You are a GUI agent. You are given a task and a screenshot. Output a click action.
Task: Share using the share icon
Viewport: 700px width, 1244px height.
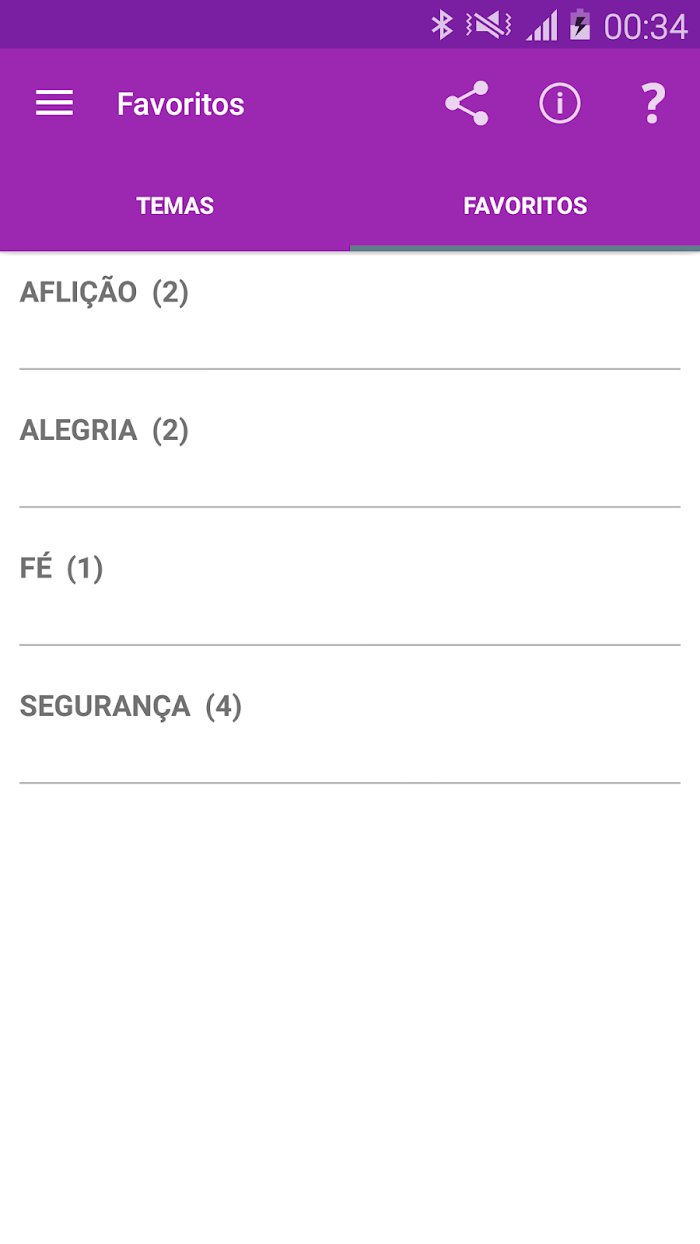click(467, 103)
